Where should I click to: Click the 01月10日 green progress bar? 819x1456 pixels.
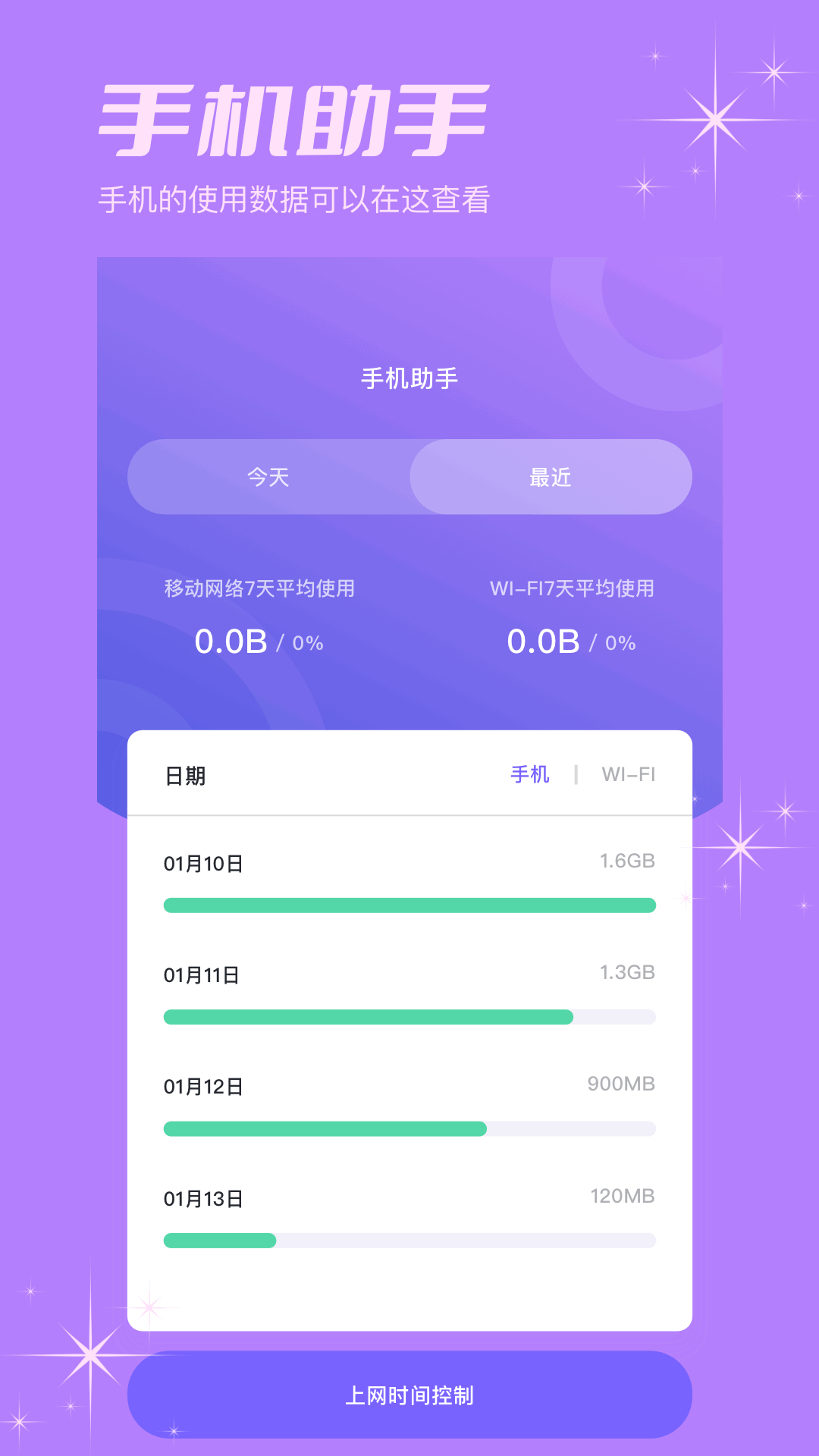(409, 905)
